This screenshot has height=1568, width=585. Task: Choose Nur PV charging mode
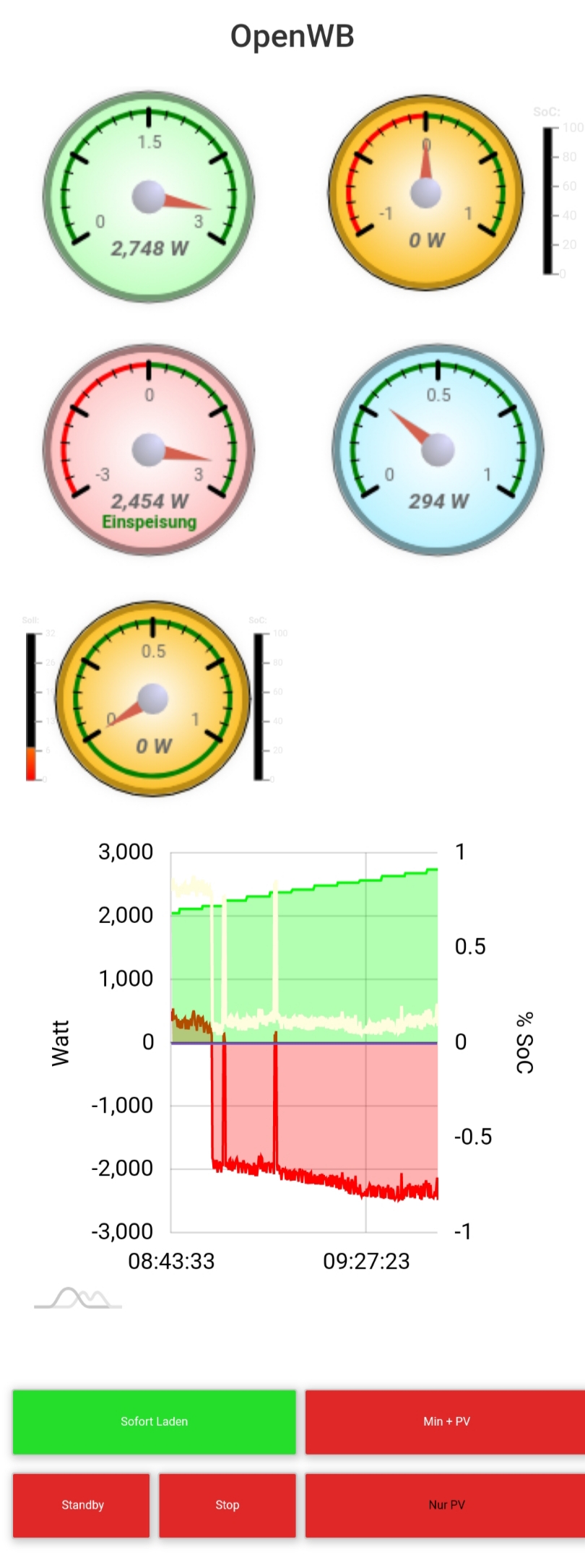click(445, 1505)
